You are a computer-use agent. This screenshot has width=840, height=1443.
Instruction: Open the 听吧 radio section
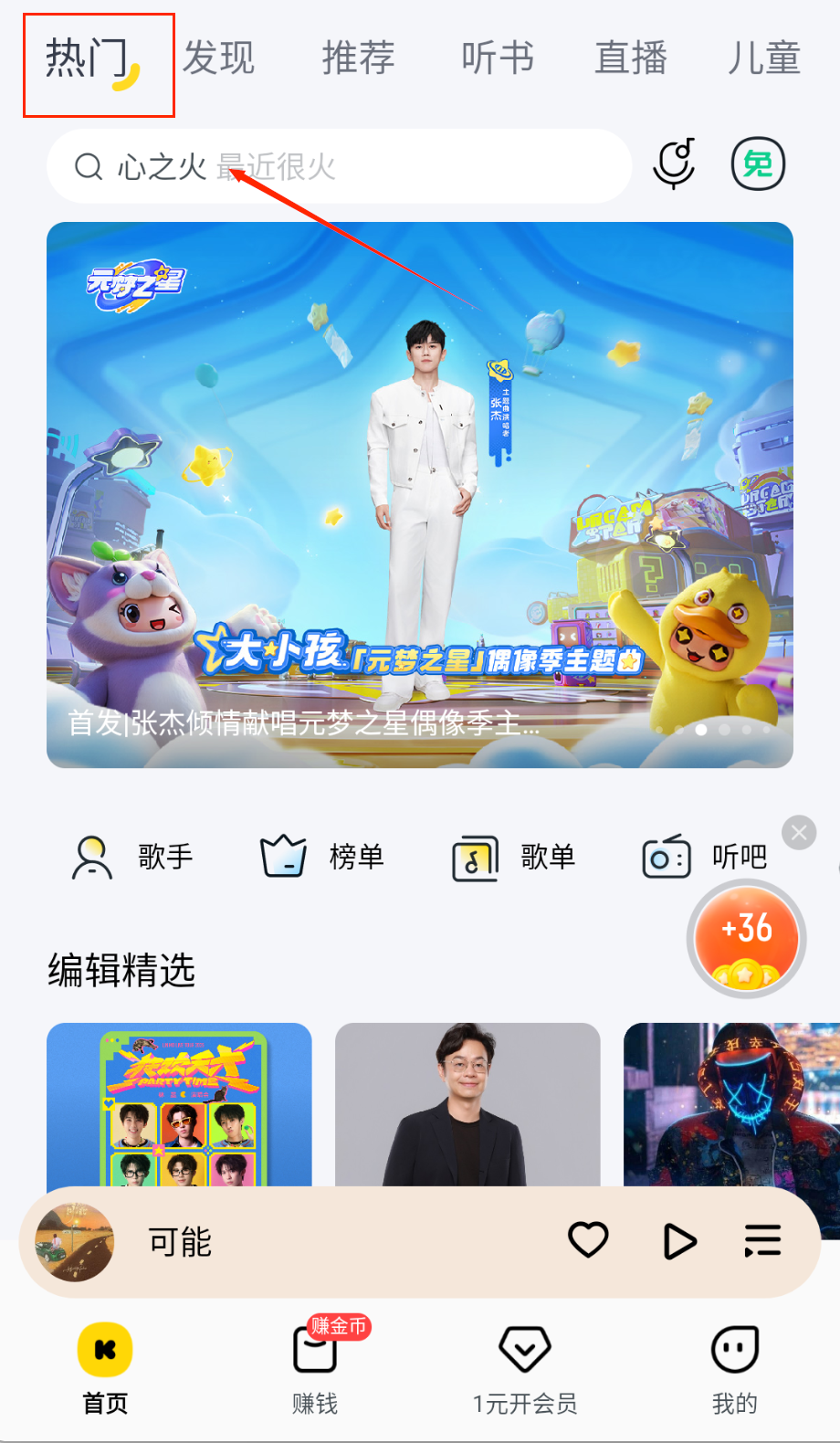705,857
